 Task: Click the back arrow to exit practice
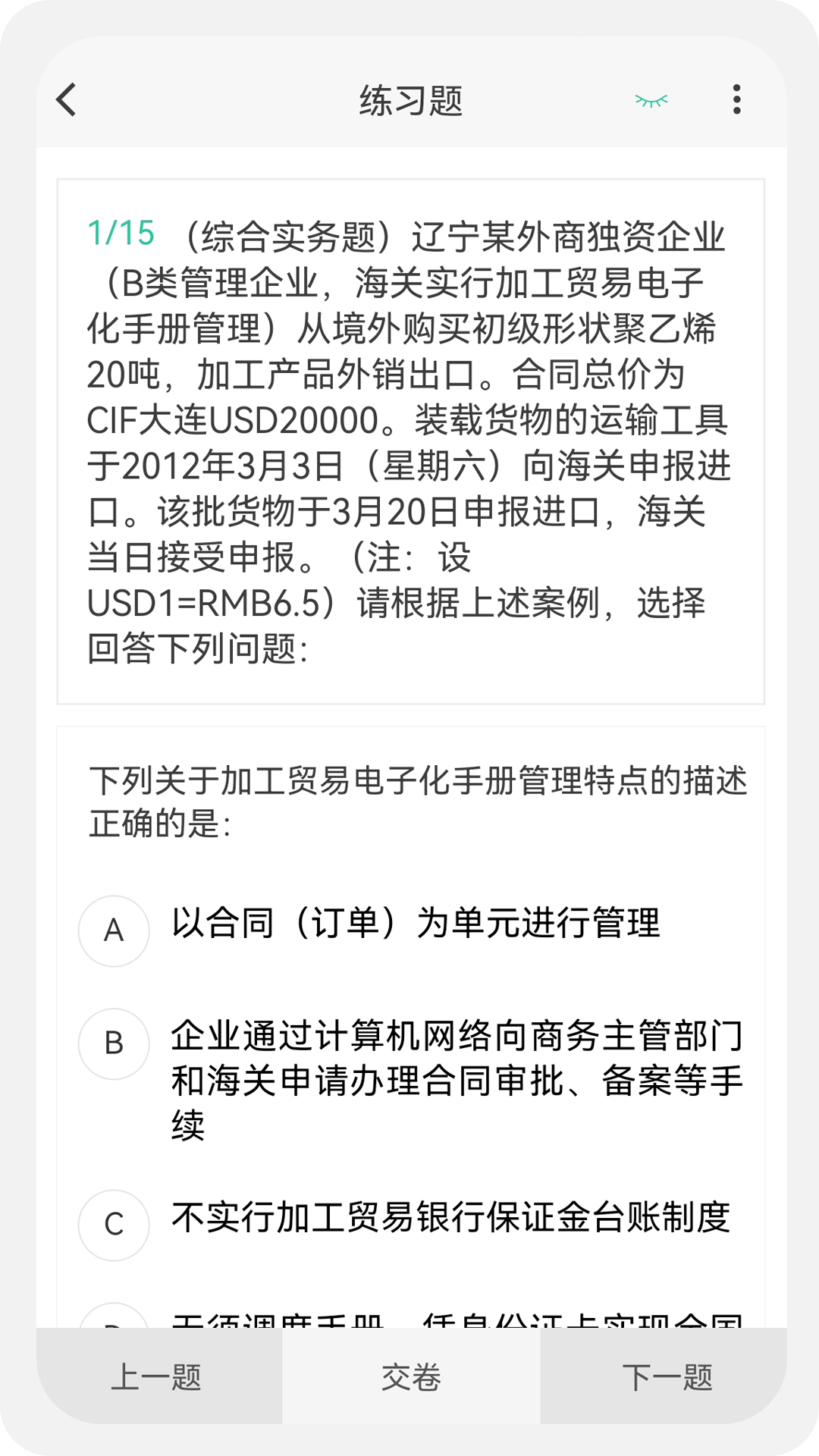click(66, 100)
